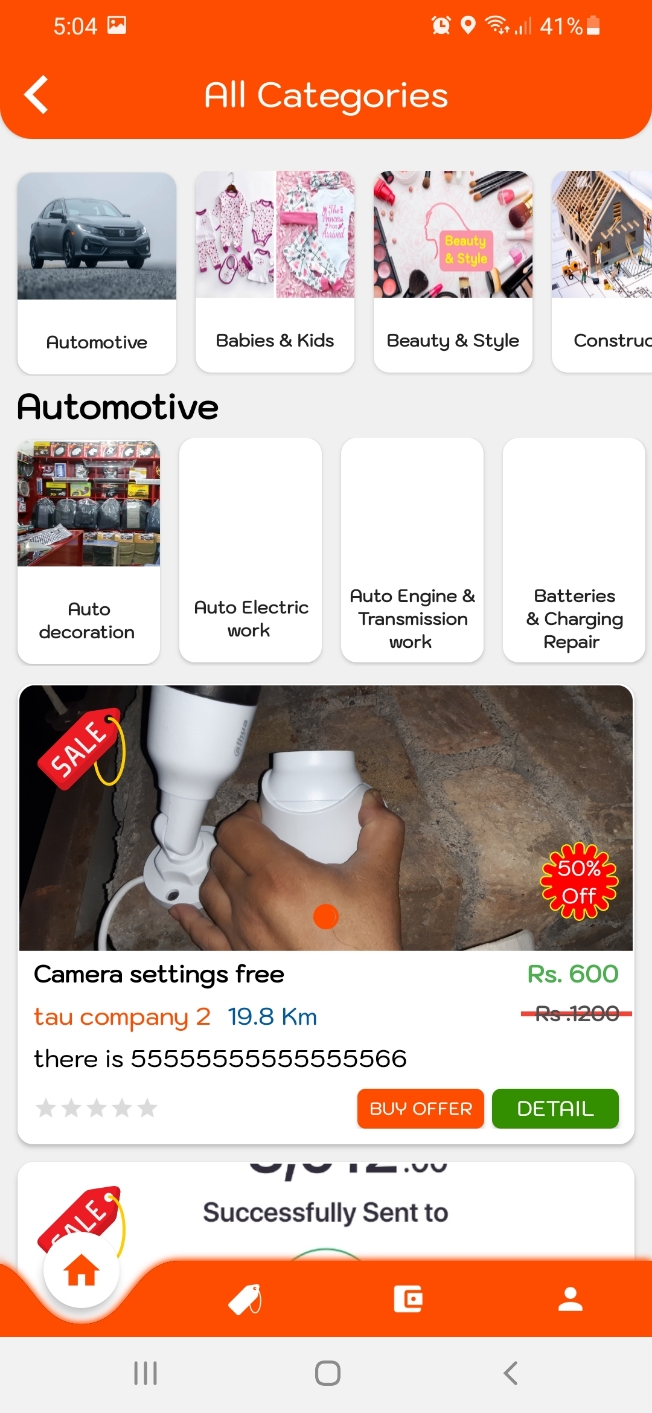The height and width of the screenshot is (1413, 652).
Task: Open Auto Engine & Transmission work
Action: click(x=412, y=551)
